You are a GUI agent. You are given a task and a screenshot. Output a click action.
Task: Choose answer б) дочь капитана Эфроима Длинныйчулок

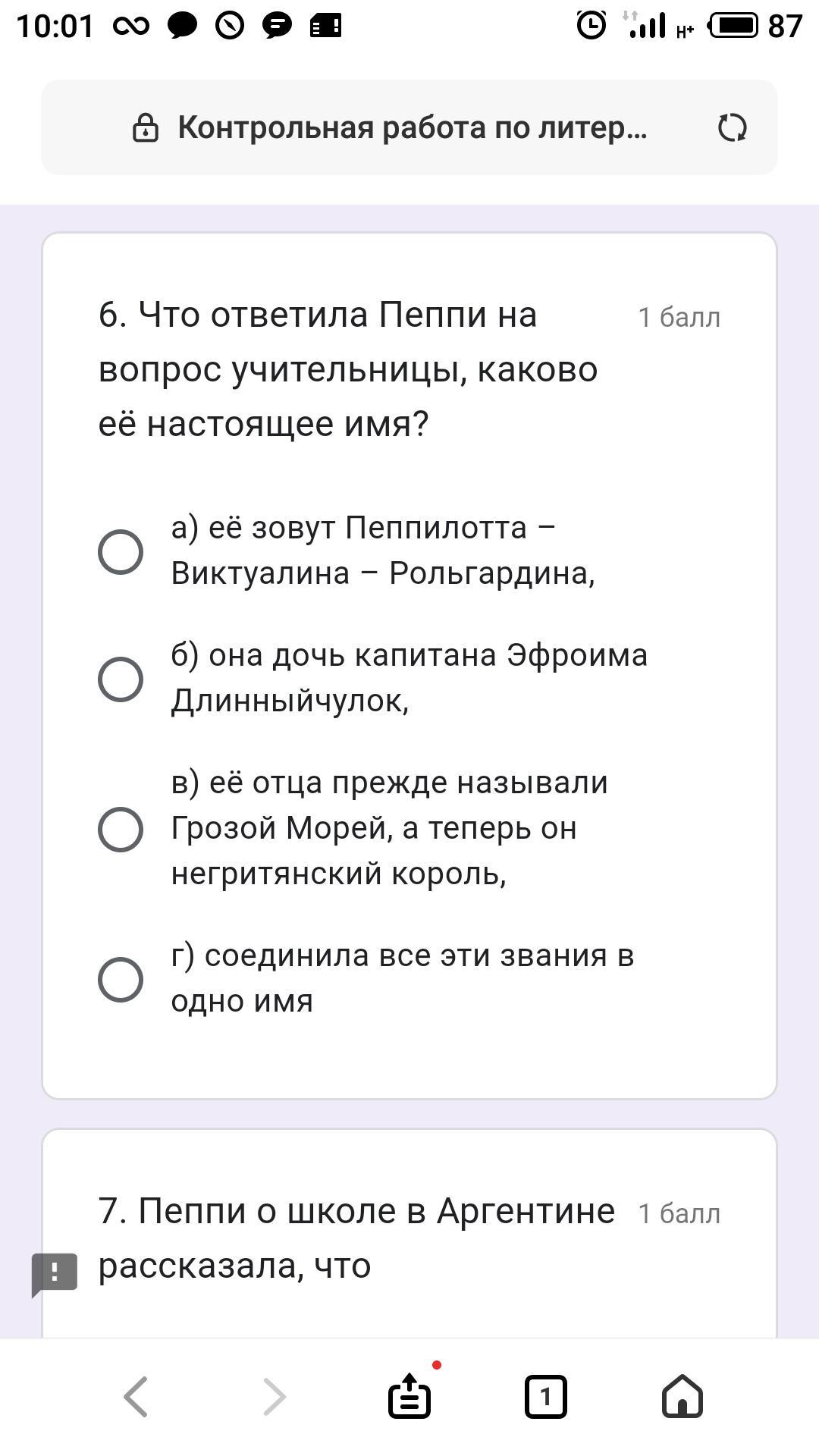point(121,679)
